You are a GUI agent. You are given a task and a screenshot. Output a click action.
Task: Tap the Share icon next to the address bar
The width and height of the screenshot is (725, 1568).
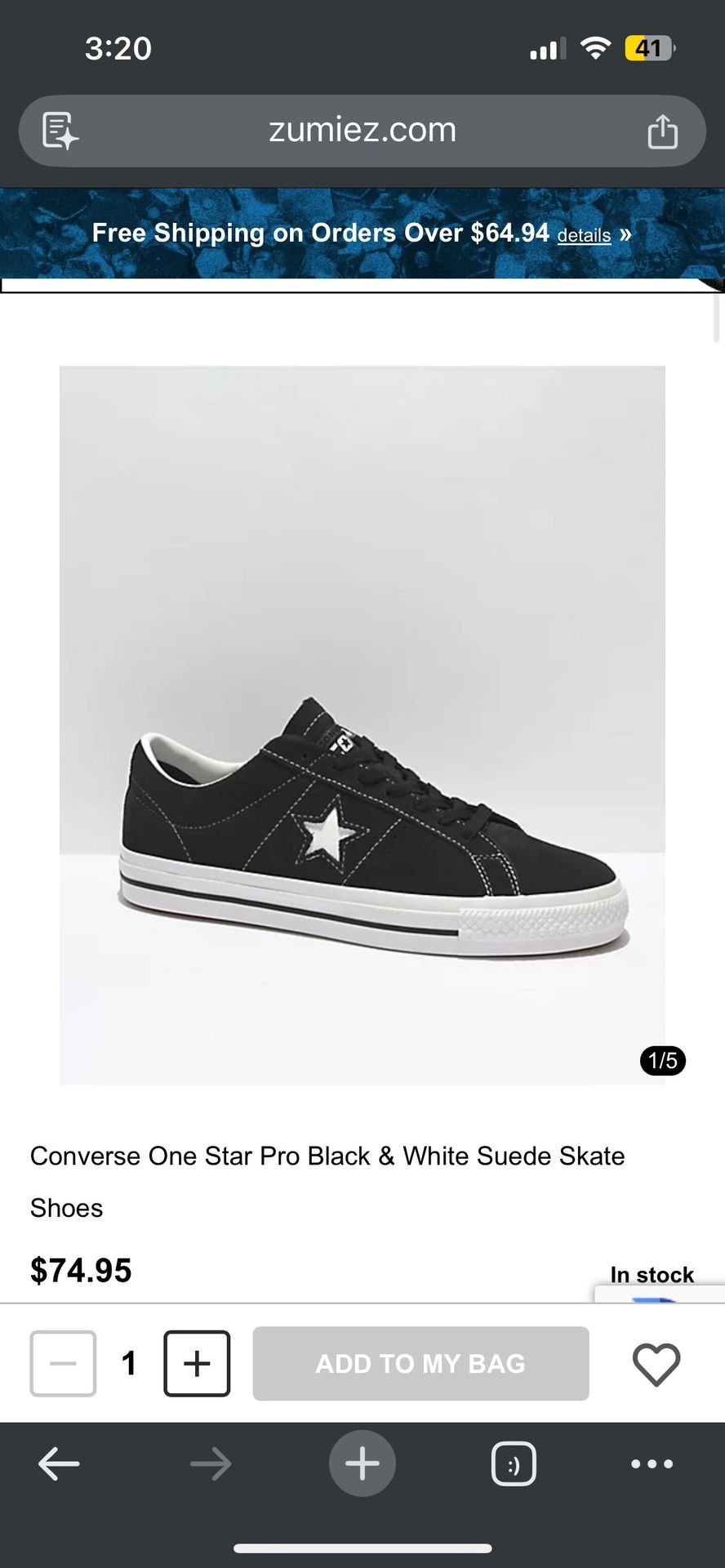tap(663, 131)
